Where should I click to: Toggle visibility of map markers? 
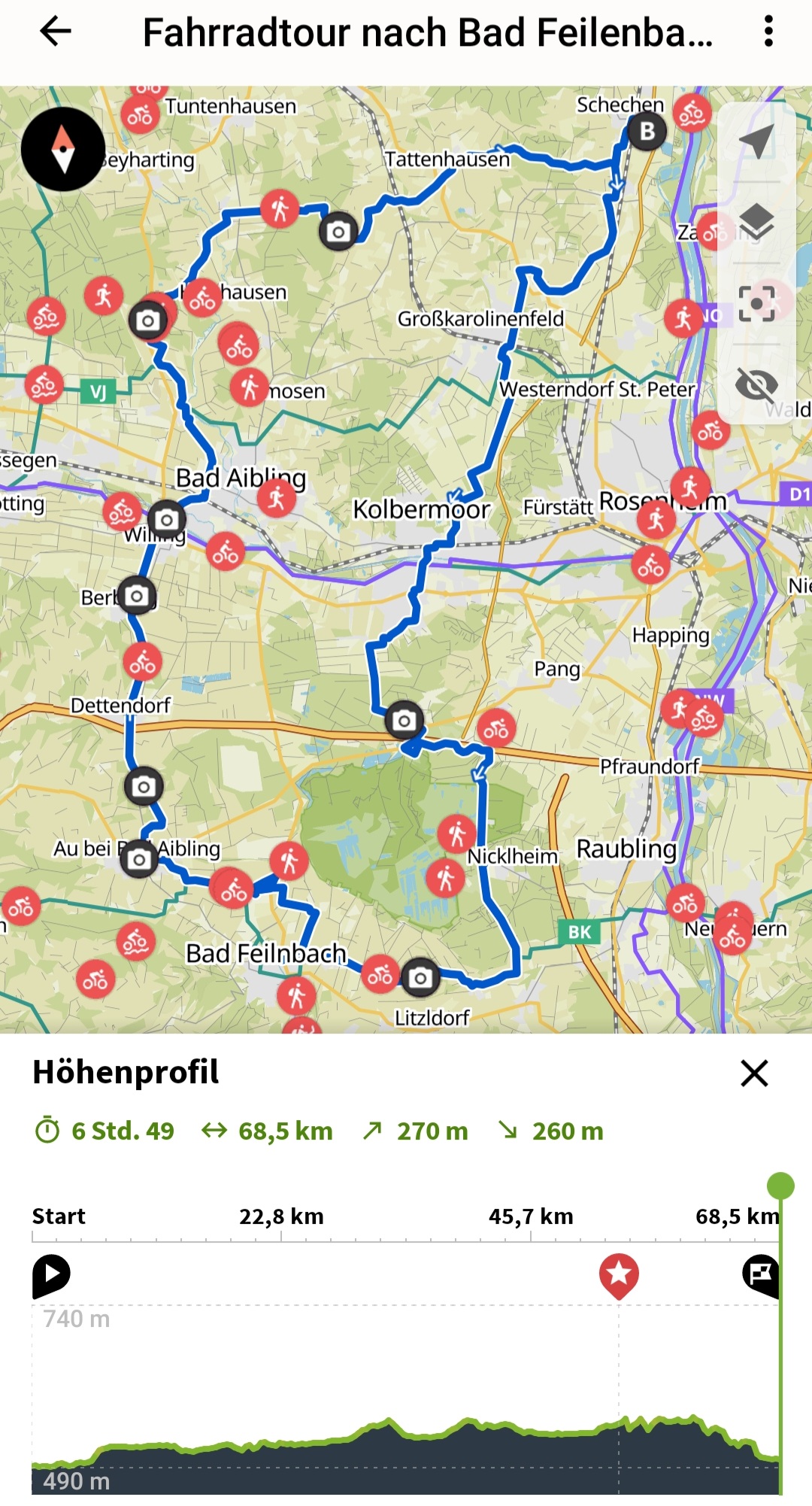pyautogui.click(x=756, y=385)
